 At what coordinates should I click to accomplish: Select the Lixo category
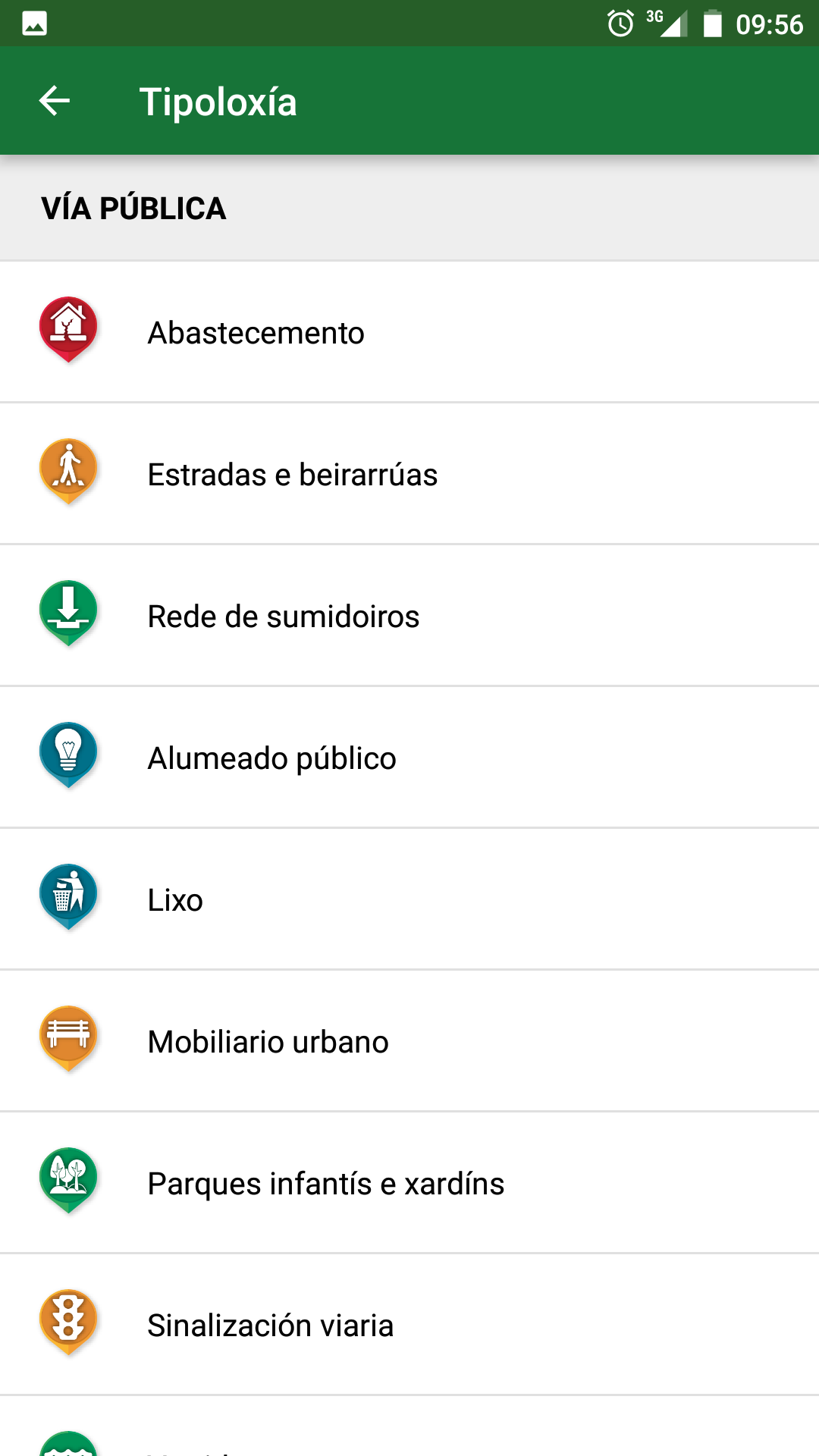175,900
